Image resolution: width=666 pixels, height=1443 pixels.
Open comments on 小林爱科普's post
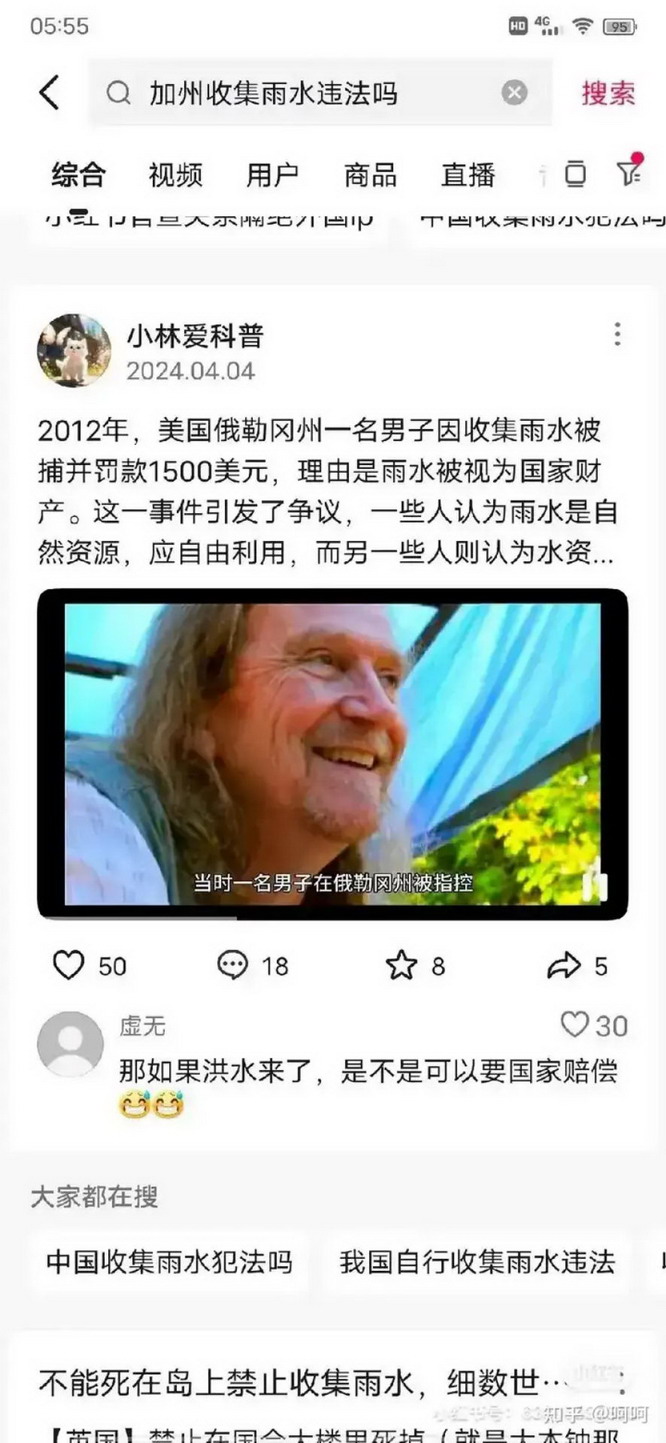pos(233,965)
